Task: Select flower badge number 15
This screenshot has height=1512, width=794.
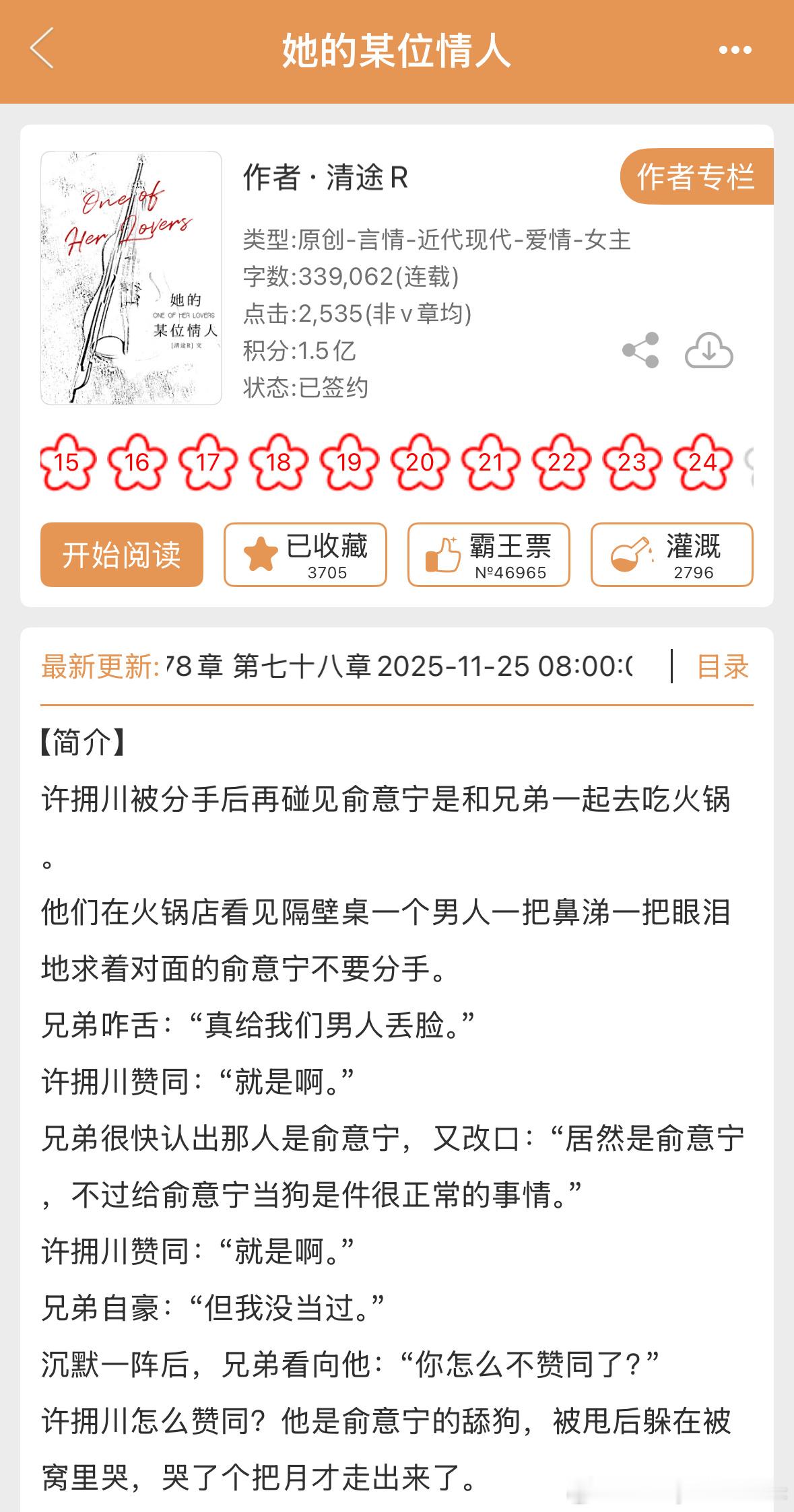Action: tap(67, 462)
